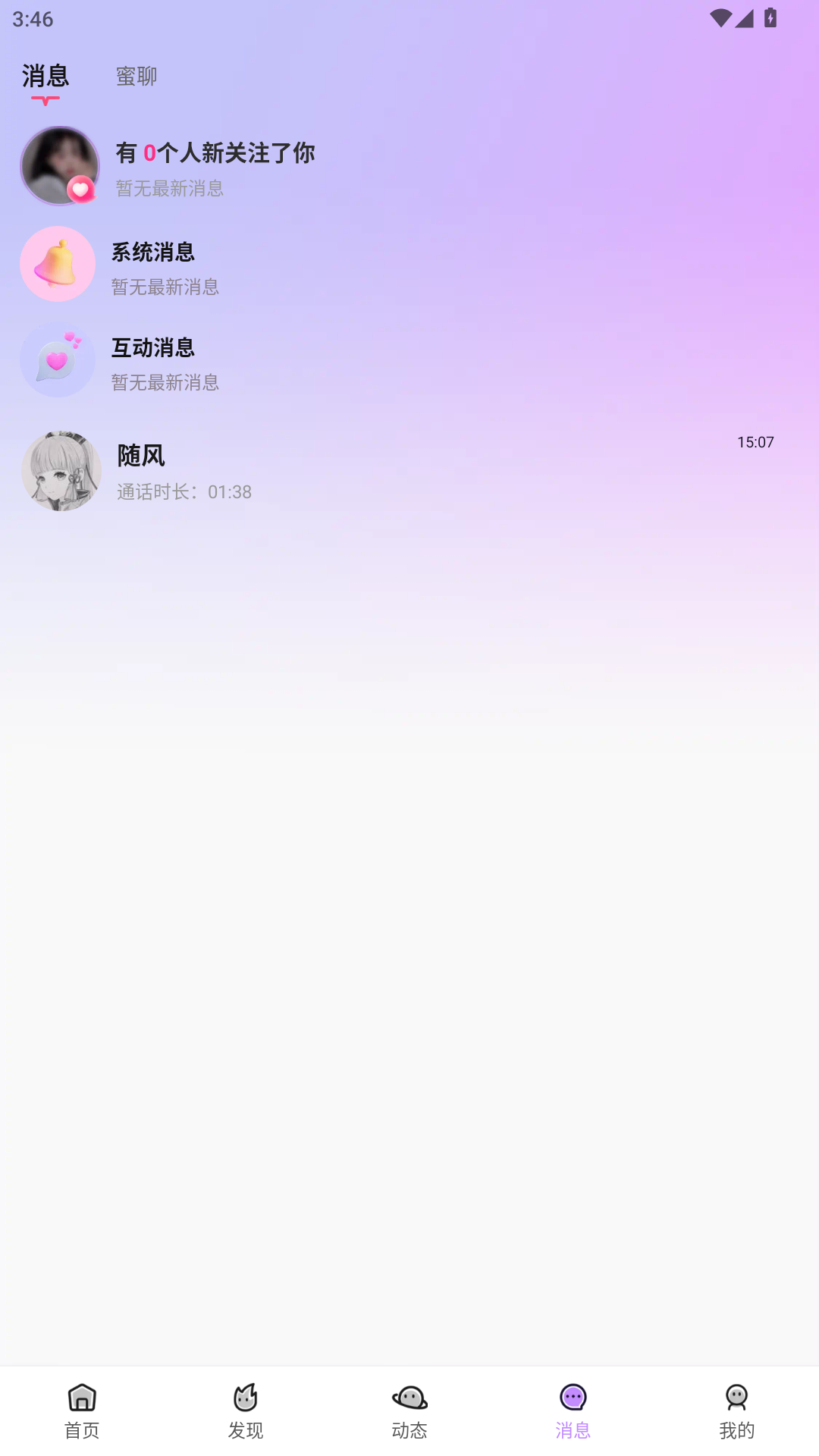This screenshot has width=819, height=1456.
Task: Select the 消息 top tab
Action: click(x=45, y=76)
